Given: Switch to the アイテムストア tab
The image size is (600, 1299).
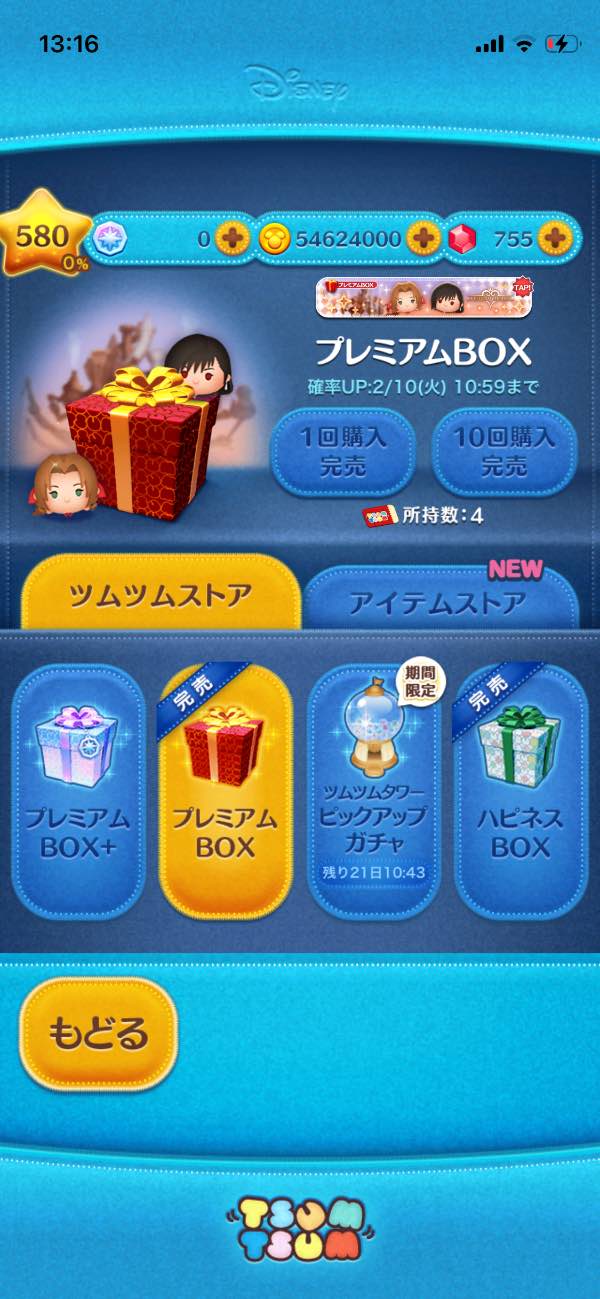Looking at the screenshot, I should (x=440, y=603).
